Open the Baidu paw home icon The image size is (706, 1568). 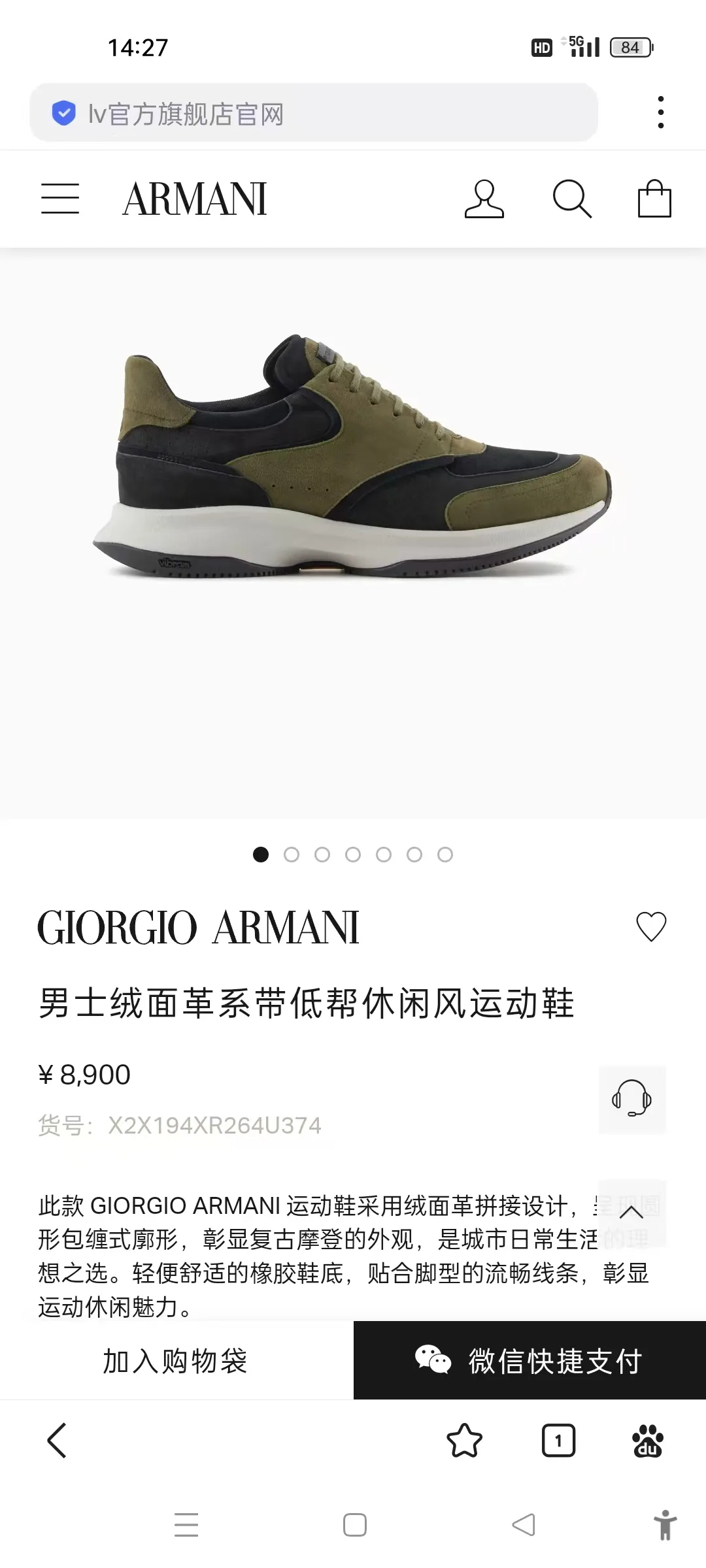tap(648, 1441)
